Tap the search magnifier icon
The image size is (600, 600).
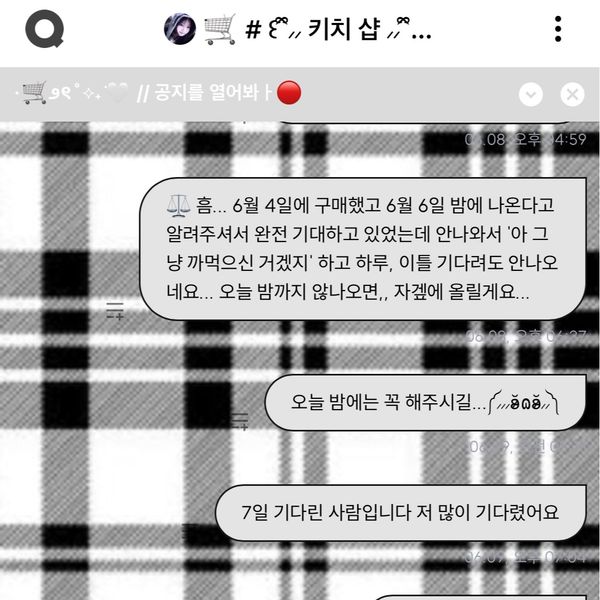coord(42,30)
